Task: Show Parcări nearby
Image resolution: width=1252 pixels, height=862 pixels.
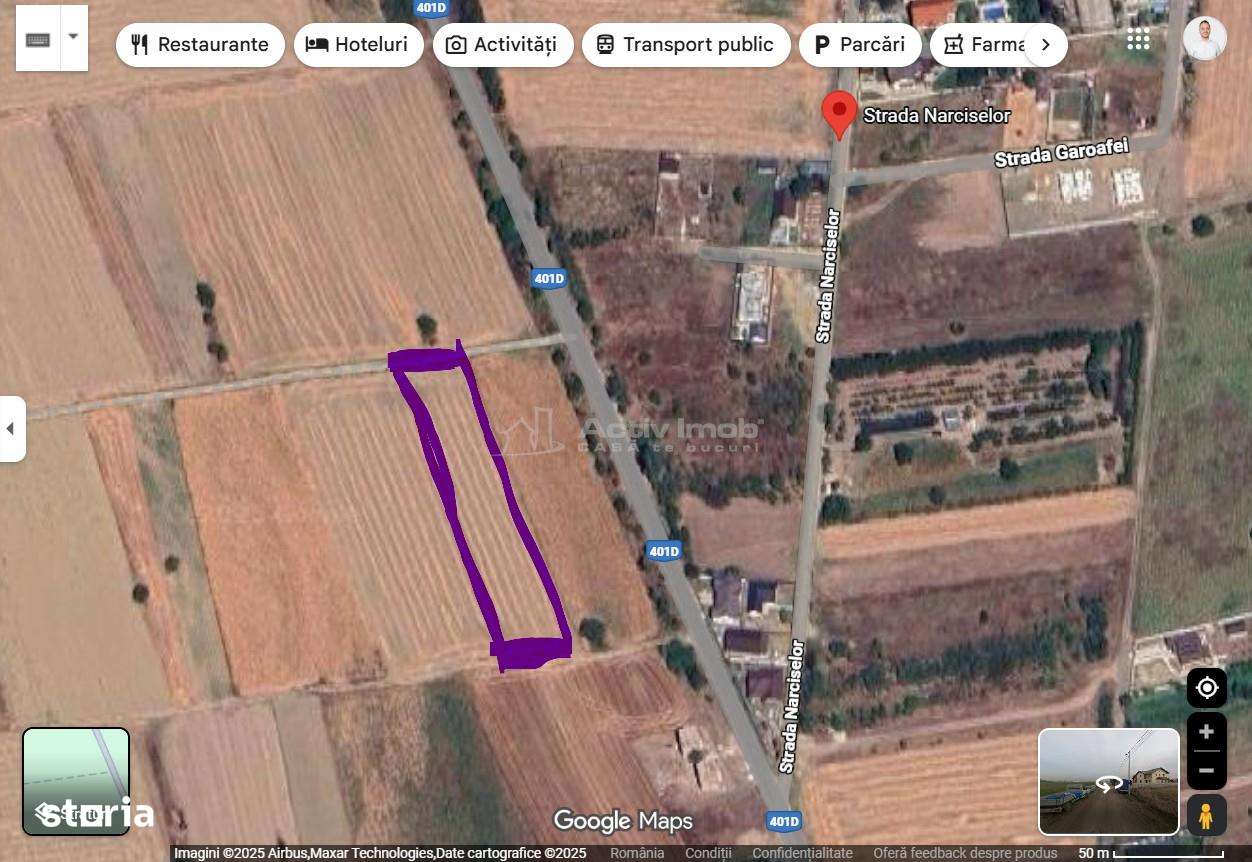Action: tap(860, 45)
